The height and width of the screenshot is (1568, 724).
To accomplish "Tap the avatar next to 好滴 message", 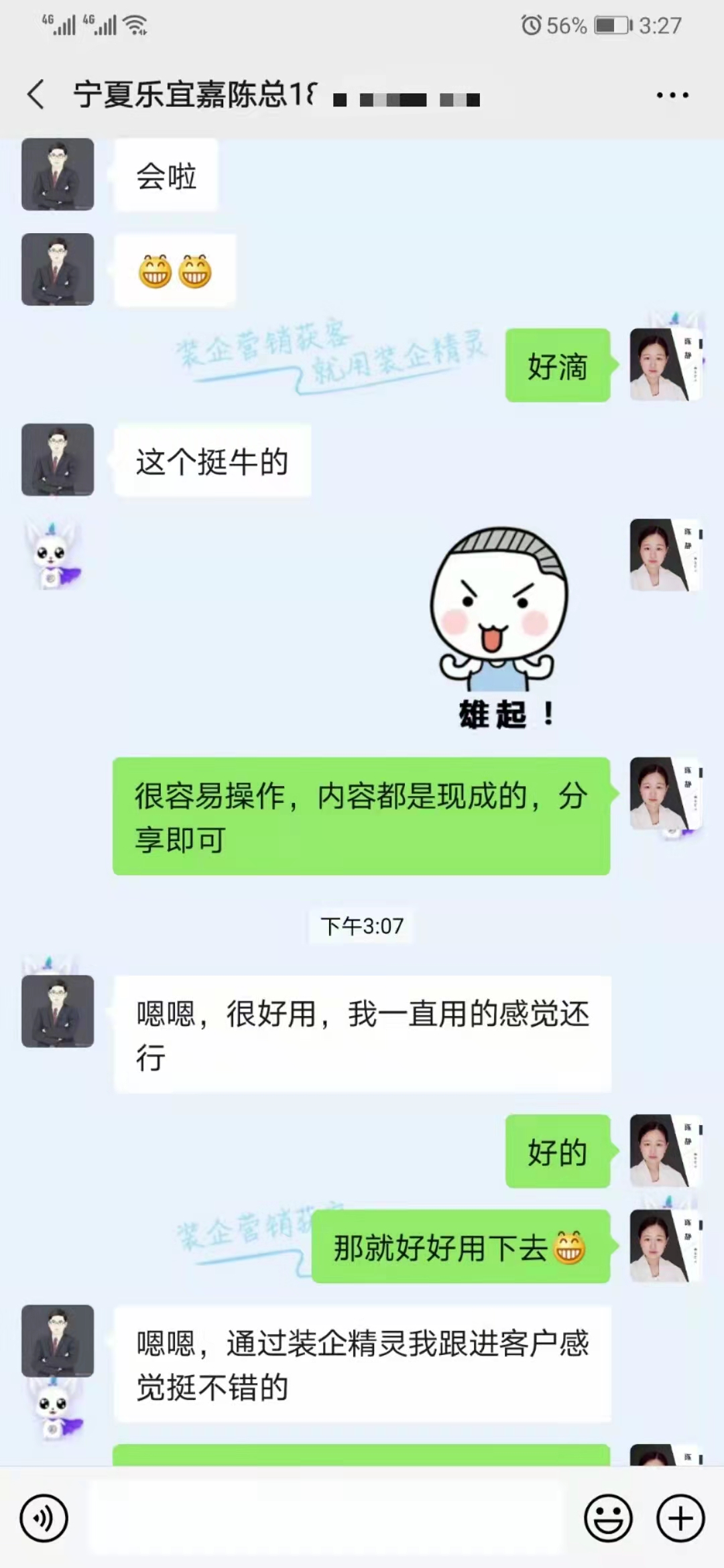I will coord(665,365).
